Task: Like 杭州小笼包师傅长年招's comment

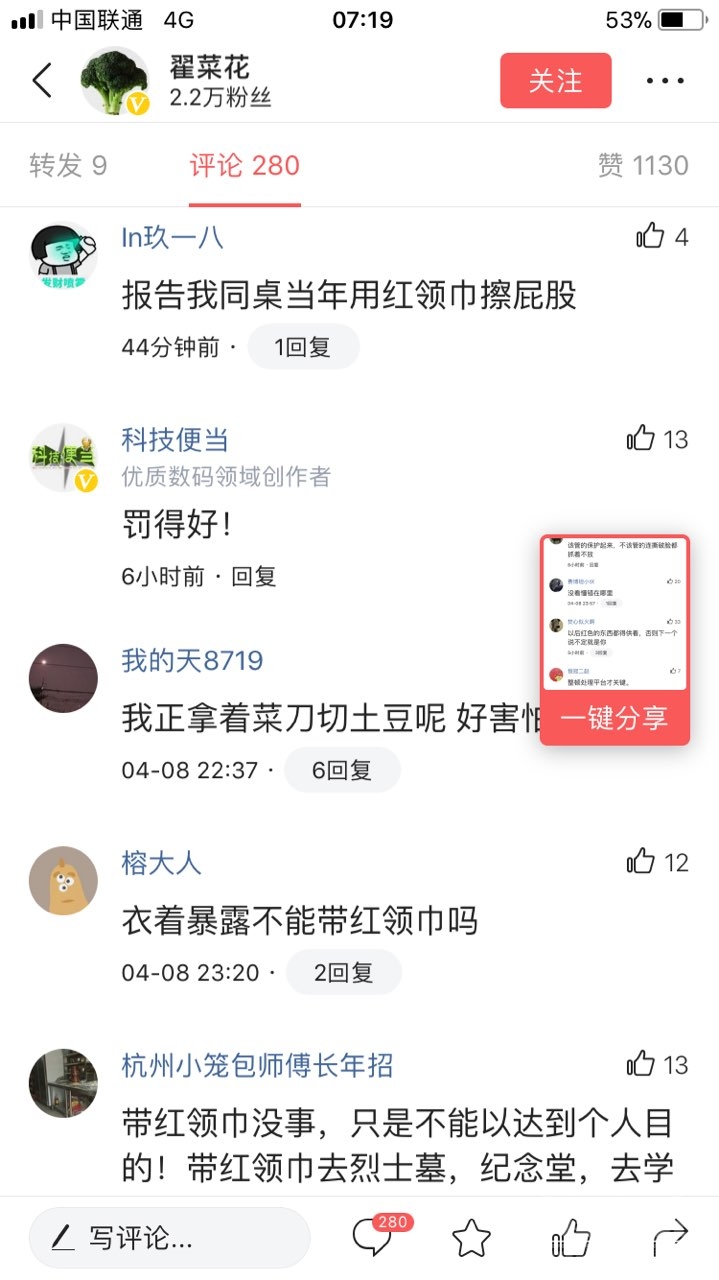Action: [641, 1065]
